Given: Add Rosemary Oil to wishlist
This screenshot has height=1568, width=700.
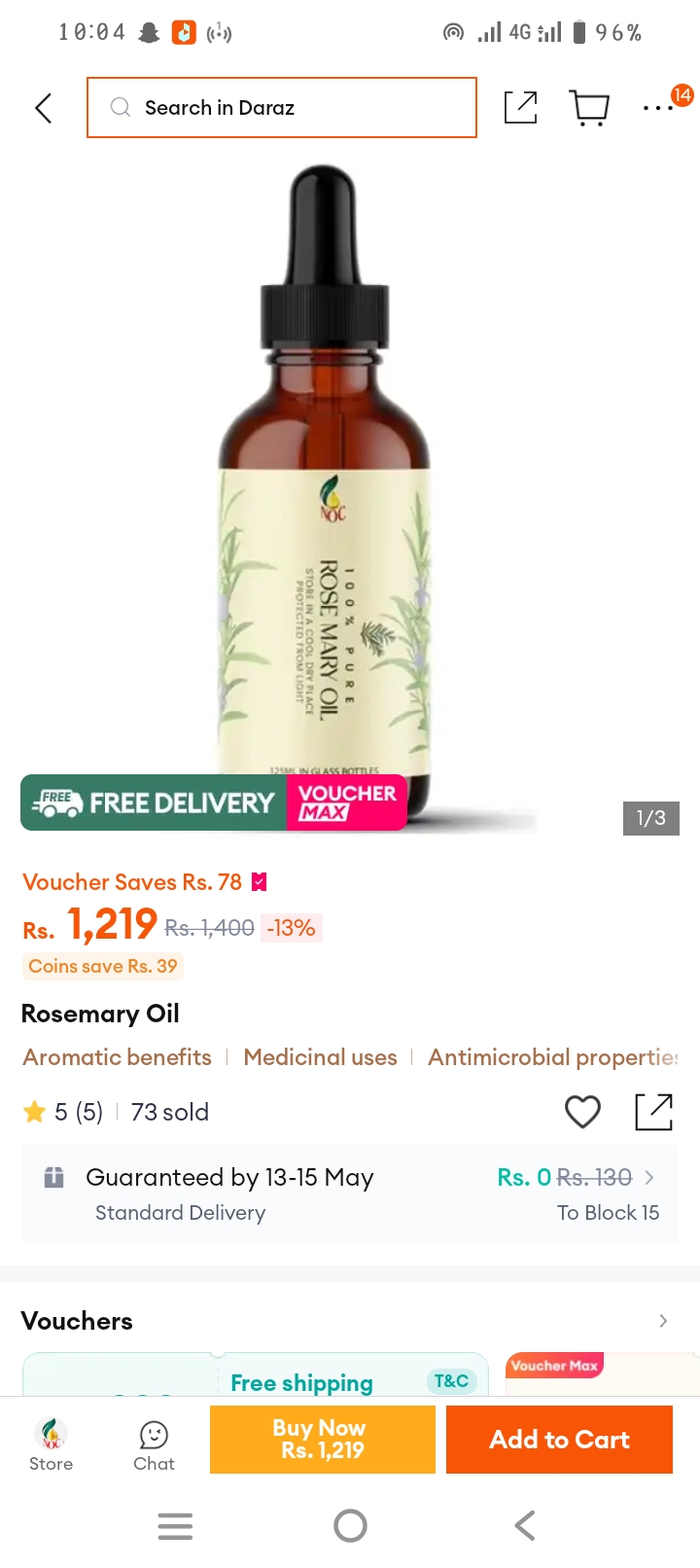Looking at the screenshot, I should (x=582, y=1112).
